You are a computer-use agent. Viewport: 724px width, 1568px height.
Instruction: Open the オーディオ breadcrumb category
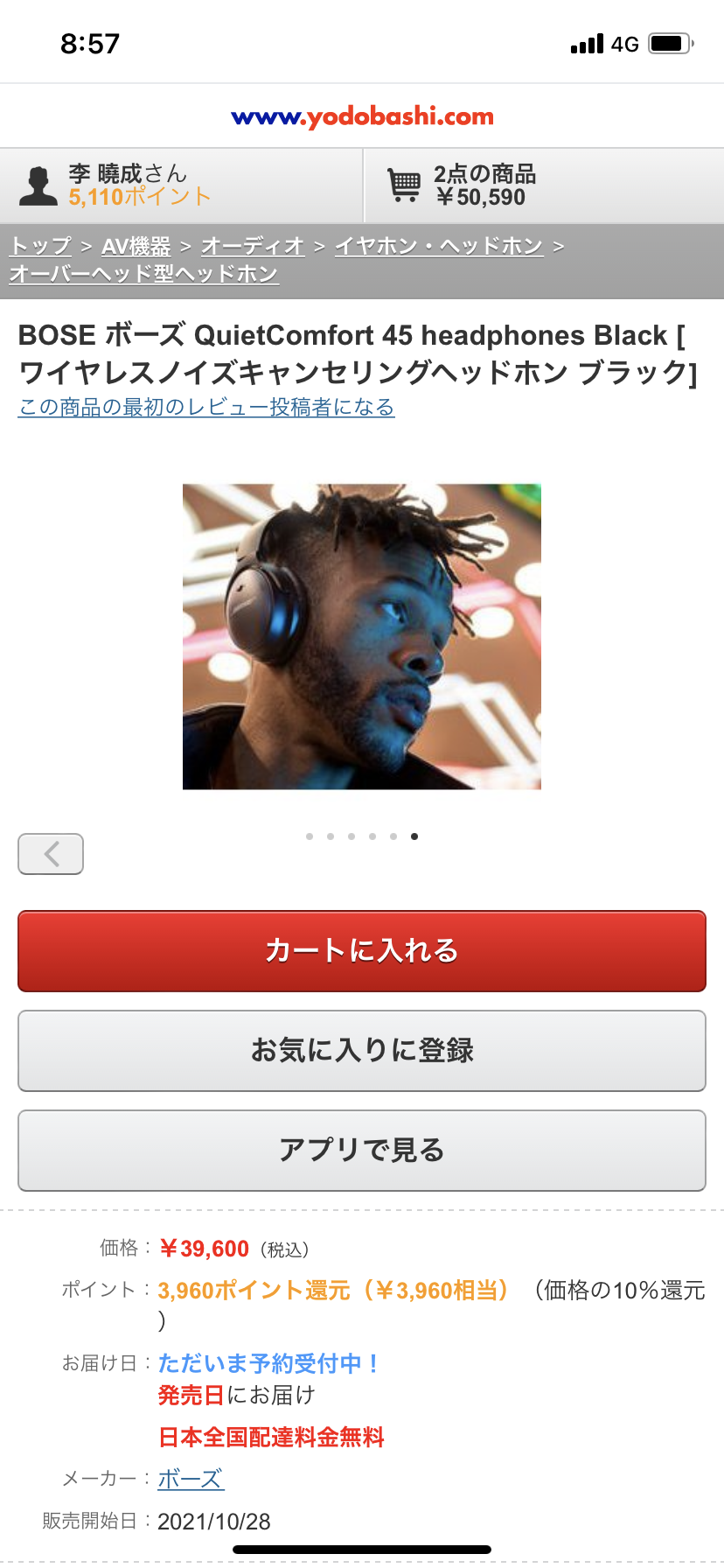tap(253, 247)
